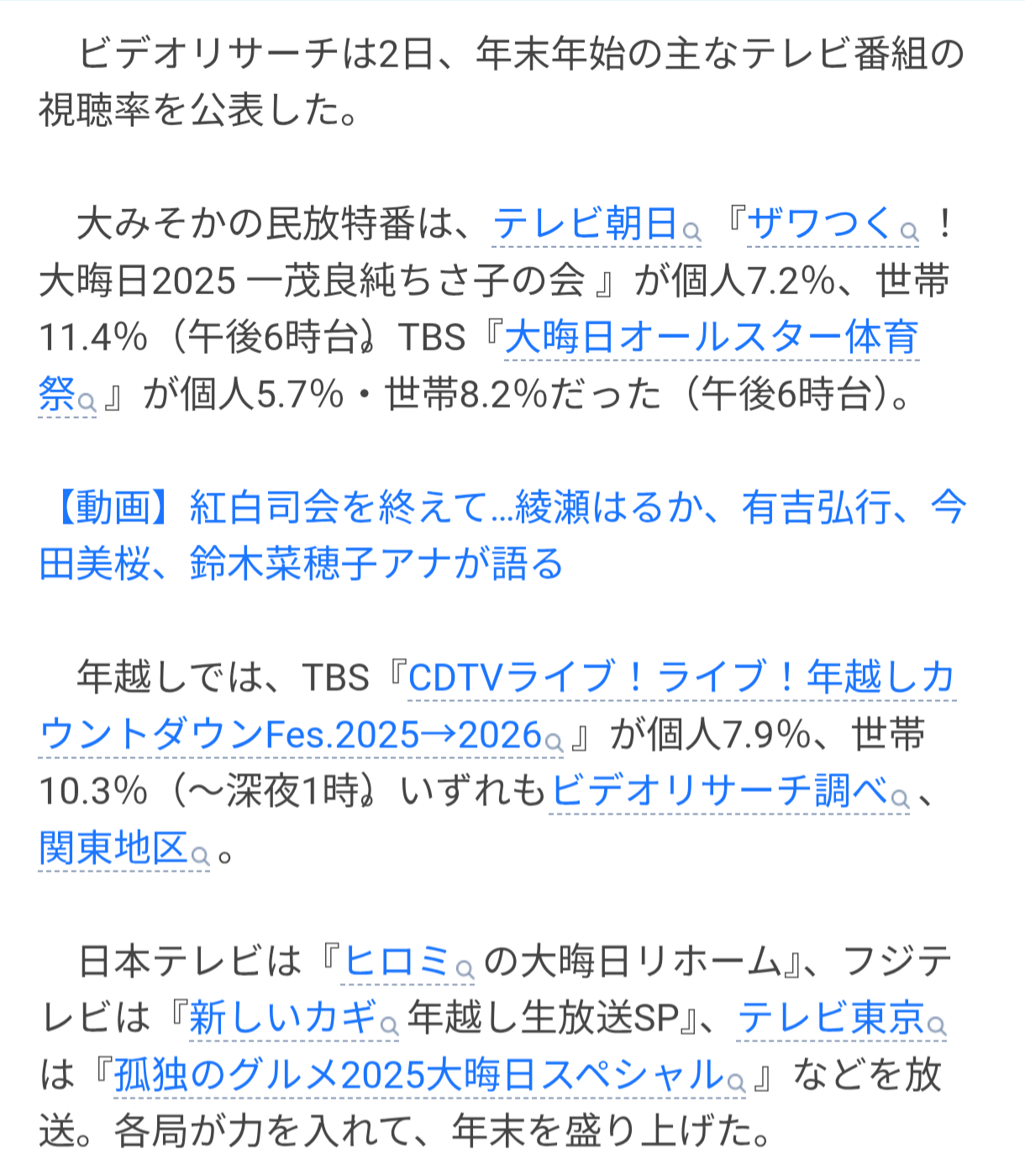Open the 大晦日オールスター体育祭 link
The height and width of the screenshot is (1176, 1025).
coord(711,338)
